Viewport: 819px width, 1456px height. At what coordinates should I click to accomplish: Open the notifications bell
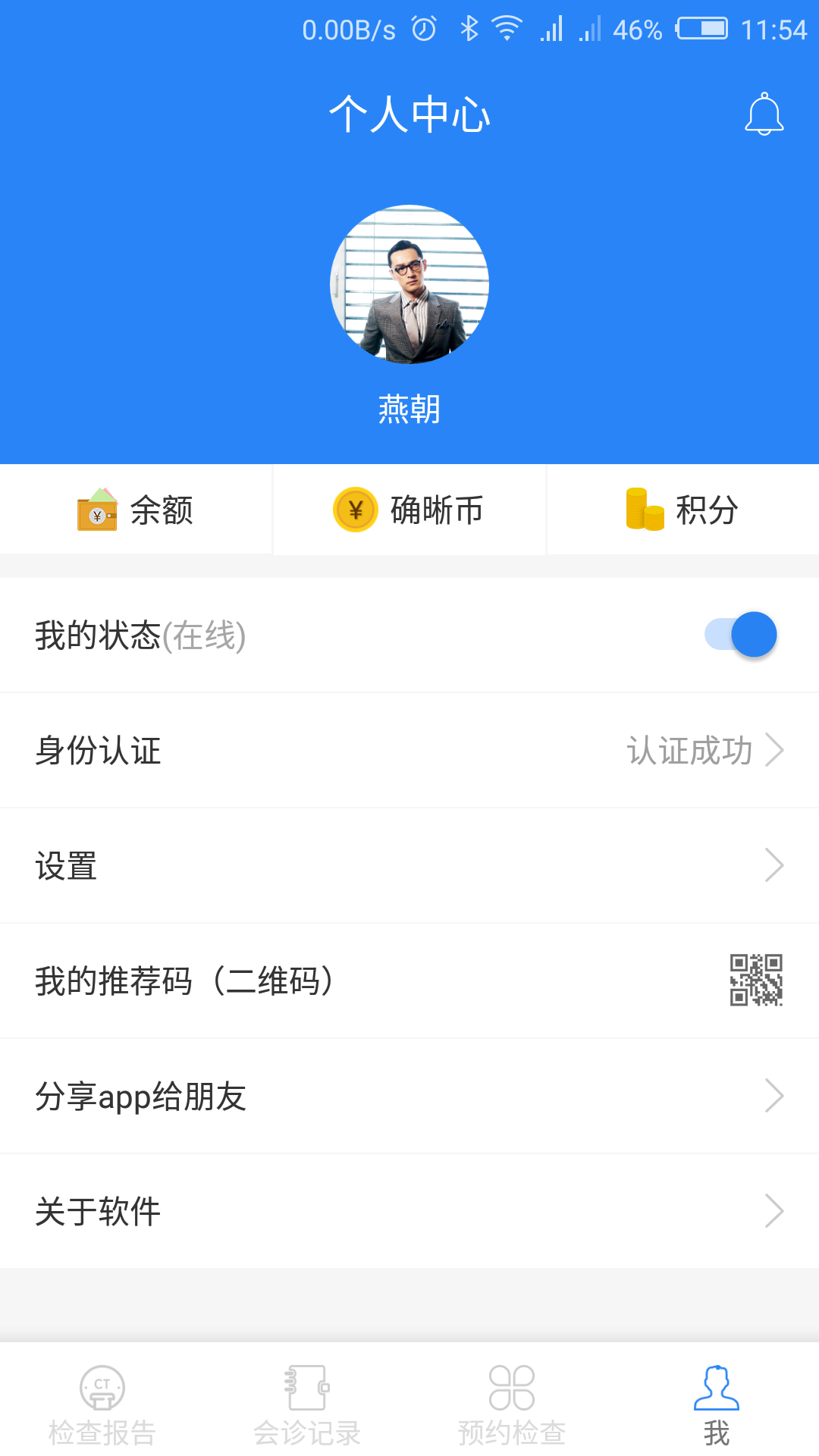pos(764,115)
